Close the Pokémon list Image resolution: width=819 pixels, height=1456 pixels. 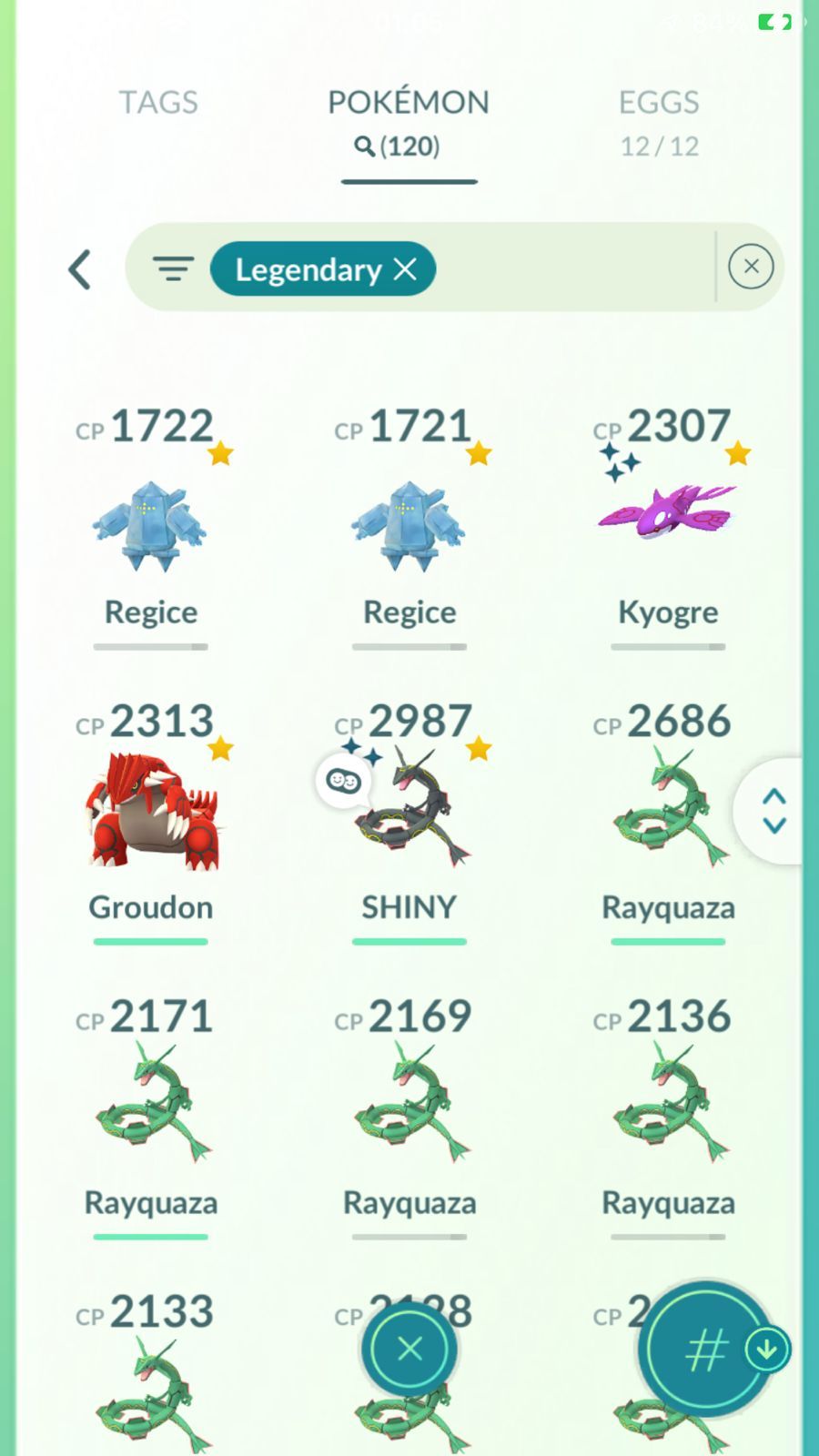click(x=409, y=1349)
